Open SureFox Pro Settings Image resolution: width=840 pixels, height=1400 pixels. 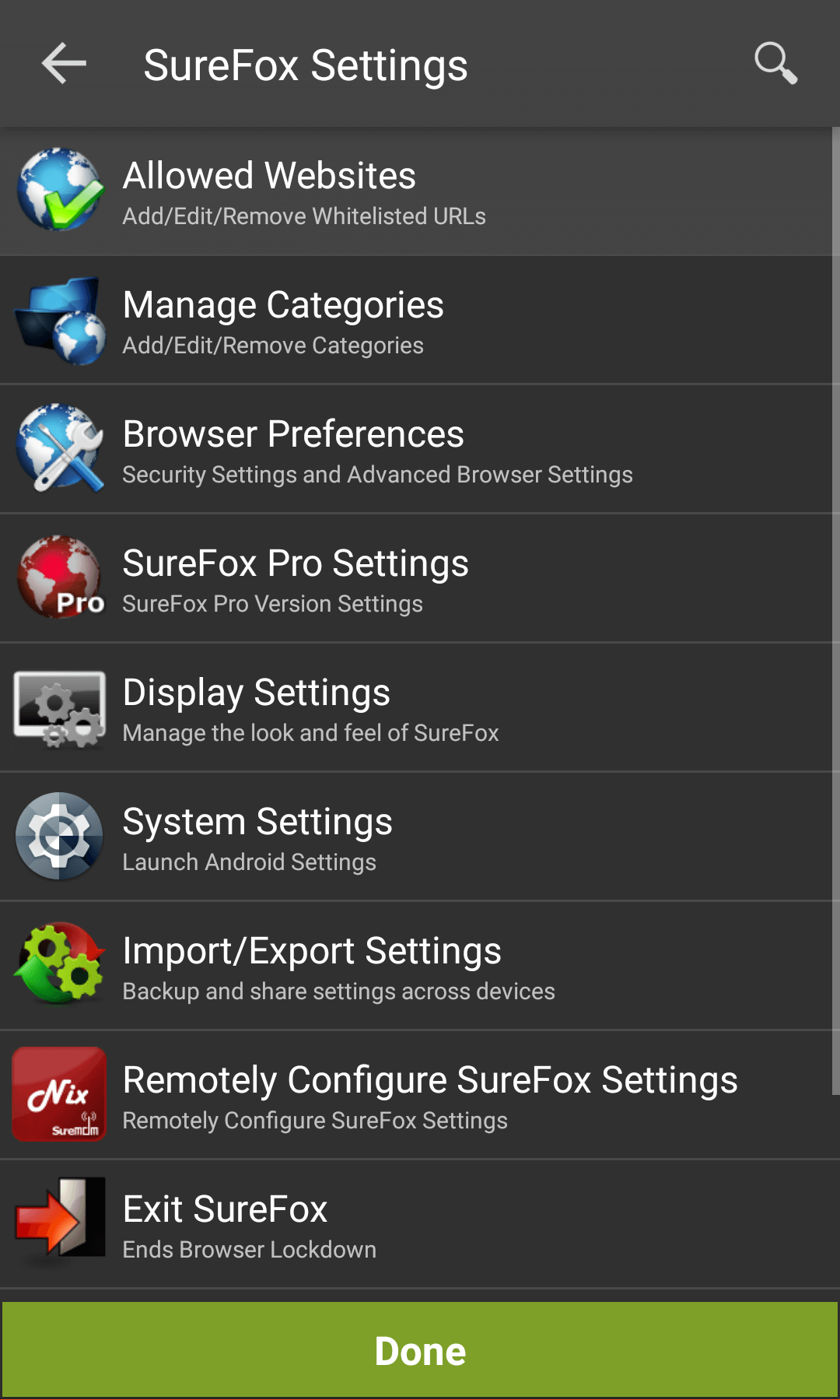tap(416, 579)
